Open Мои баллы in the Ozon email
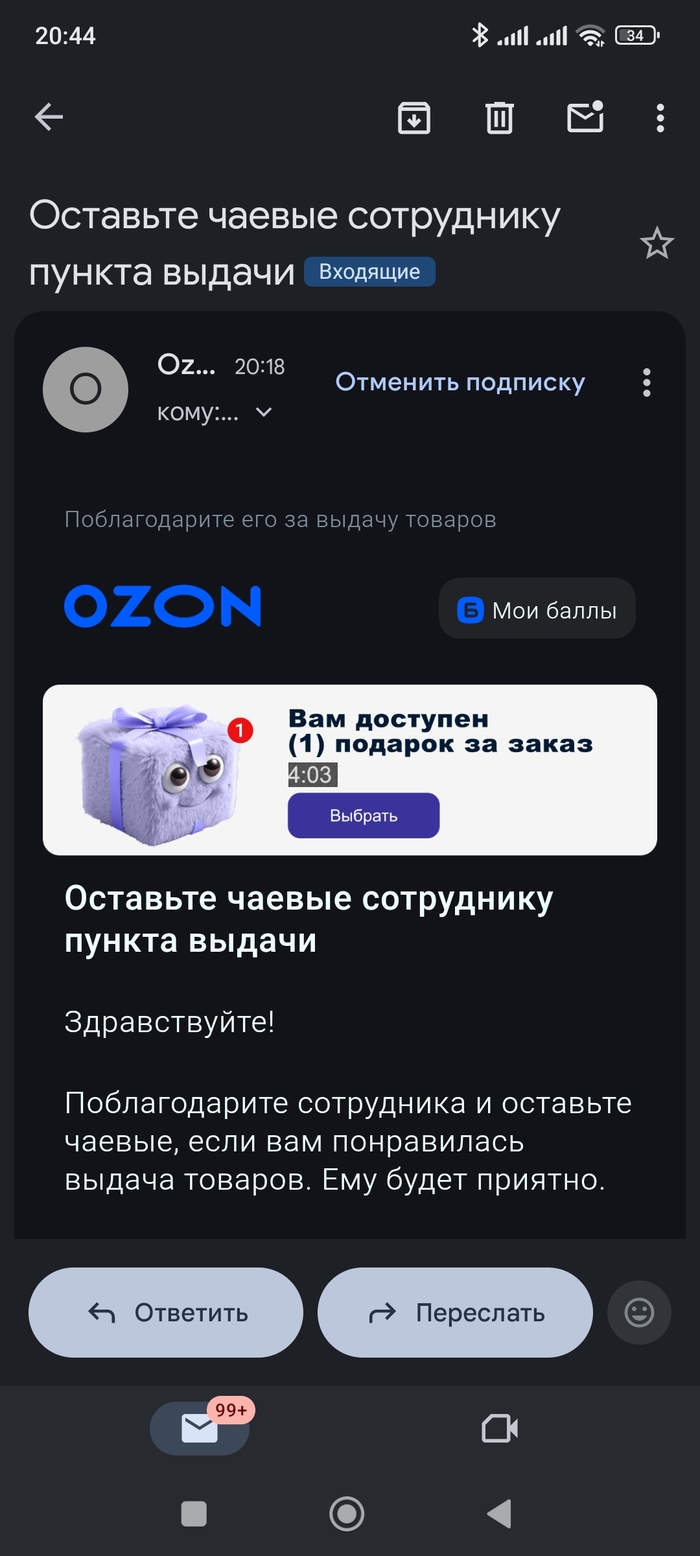This screenshot has width=700, height=1556. pyautogui.click(x=537, y=609)
